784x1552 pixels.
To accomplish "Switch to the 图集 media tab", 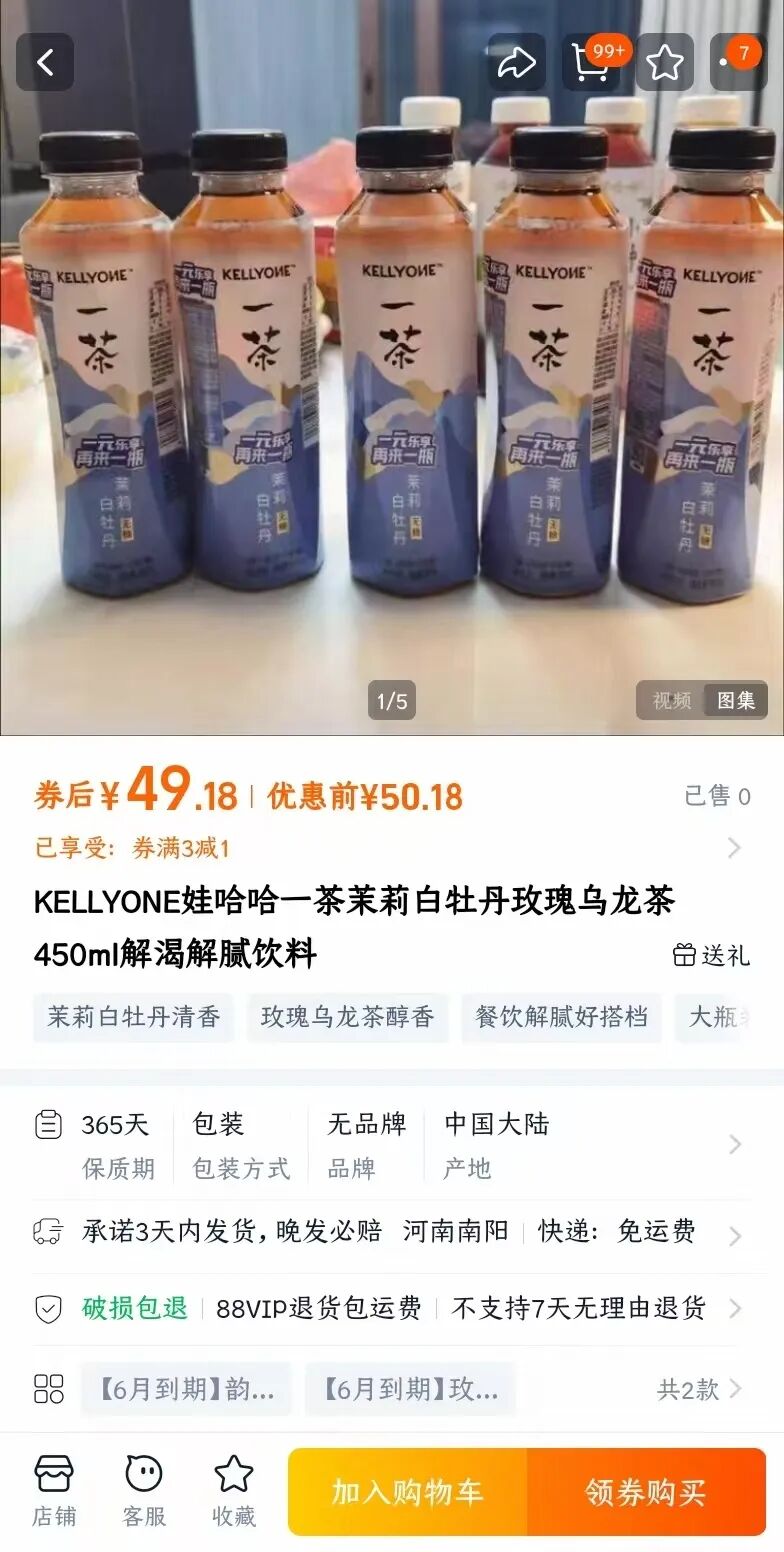I will 736,701.
